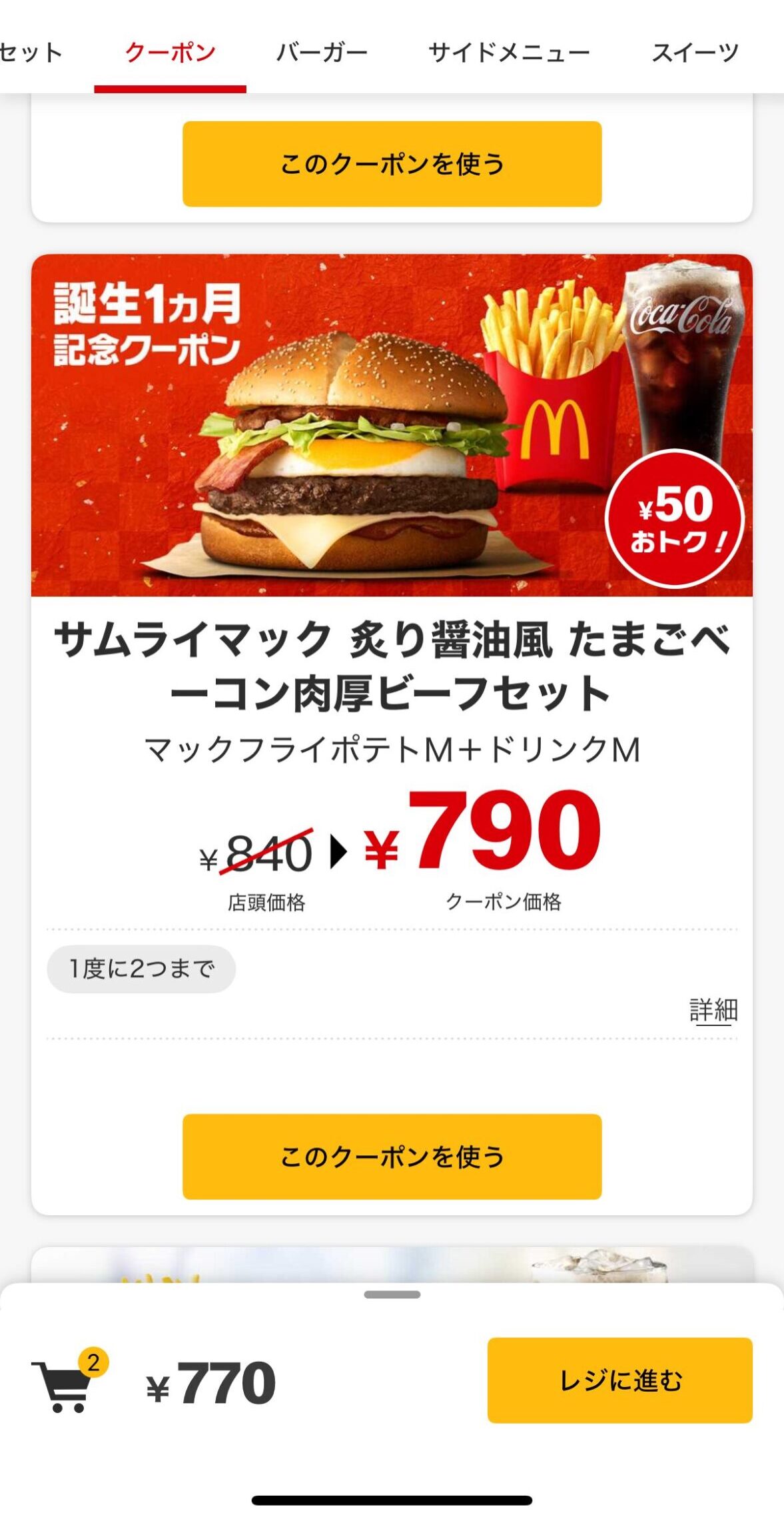784x1521 pixels.
Task: Switch to the セット tab
Action: click(x=30, y=53)
